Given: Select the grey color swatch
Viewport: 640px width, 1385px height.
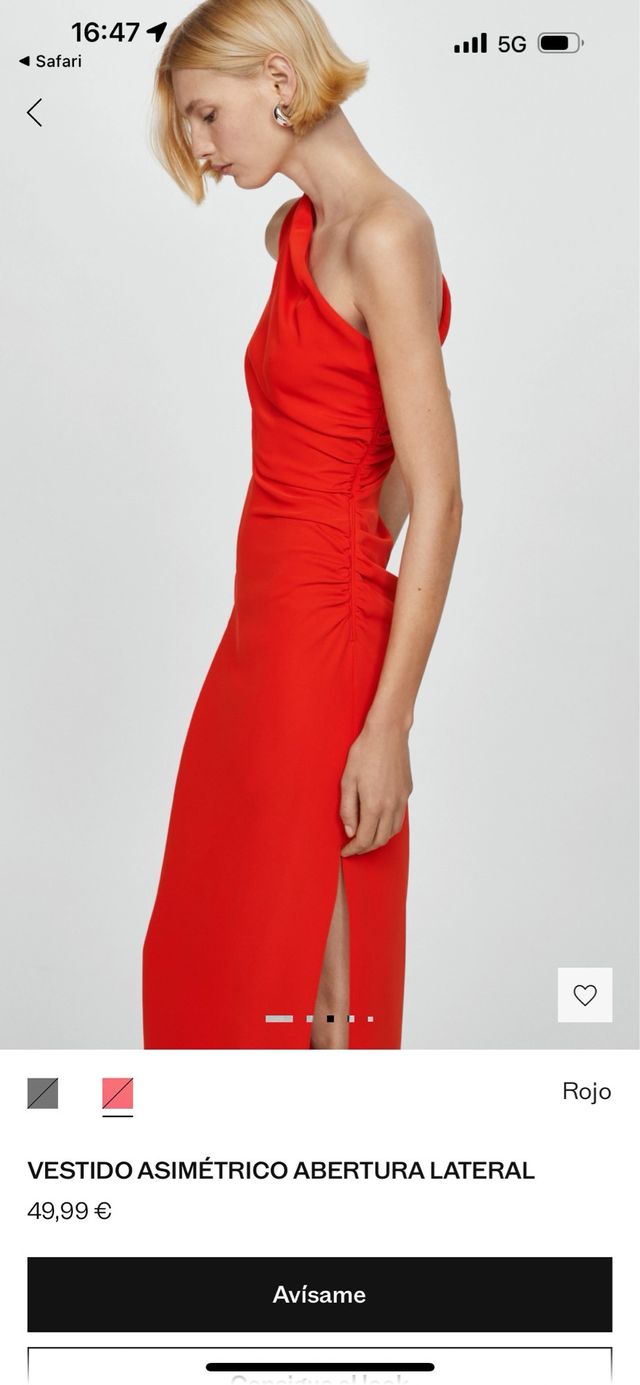Looking at the screenshot, I should click(43, 1093).
